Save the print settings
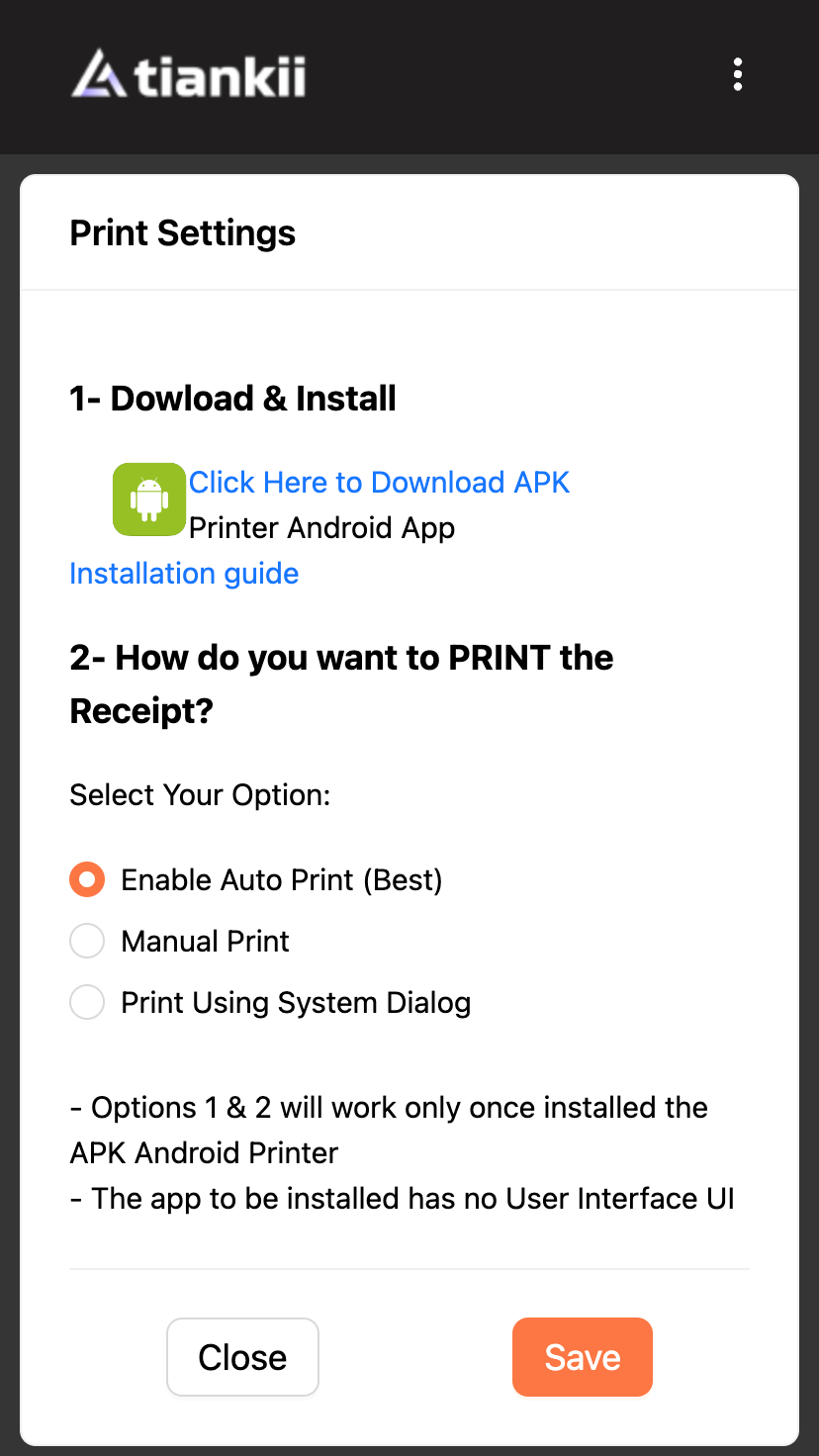819x1456 pixels. click(582, 1357)
